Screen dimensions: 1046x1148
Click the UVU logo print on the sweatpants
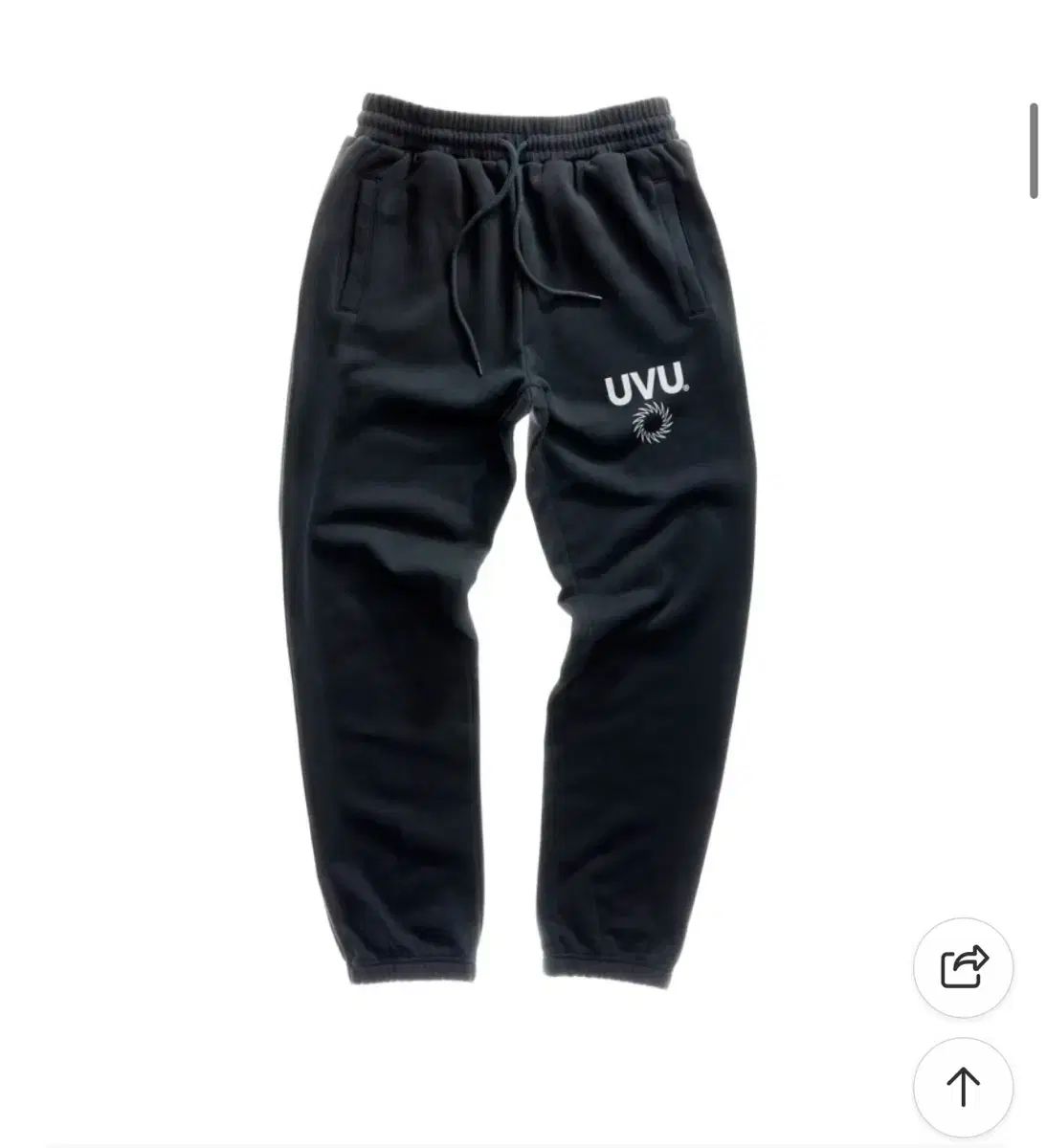(x=647, y=382)
